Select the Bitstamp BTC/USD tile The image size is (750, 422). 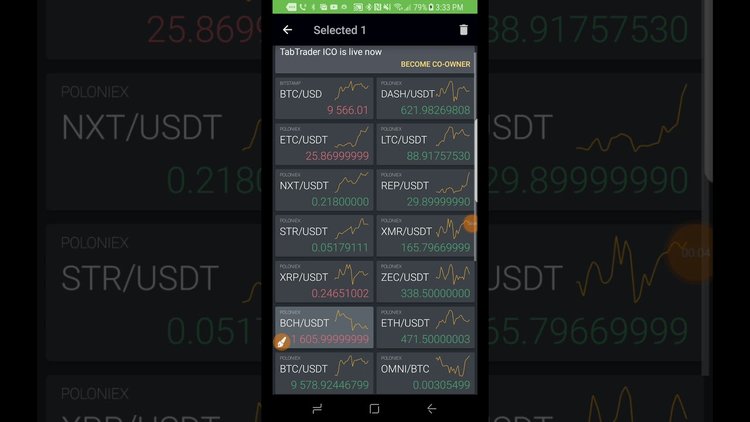click(x=324, y=99)
